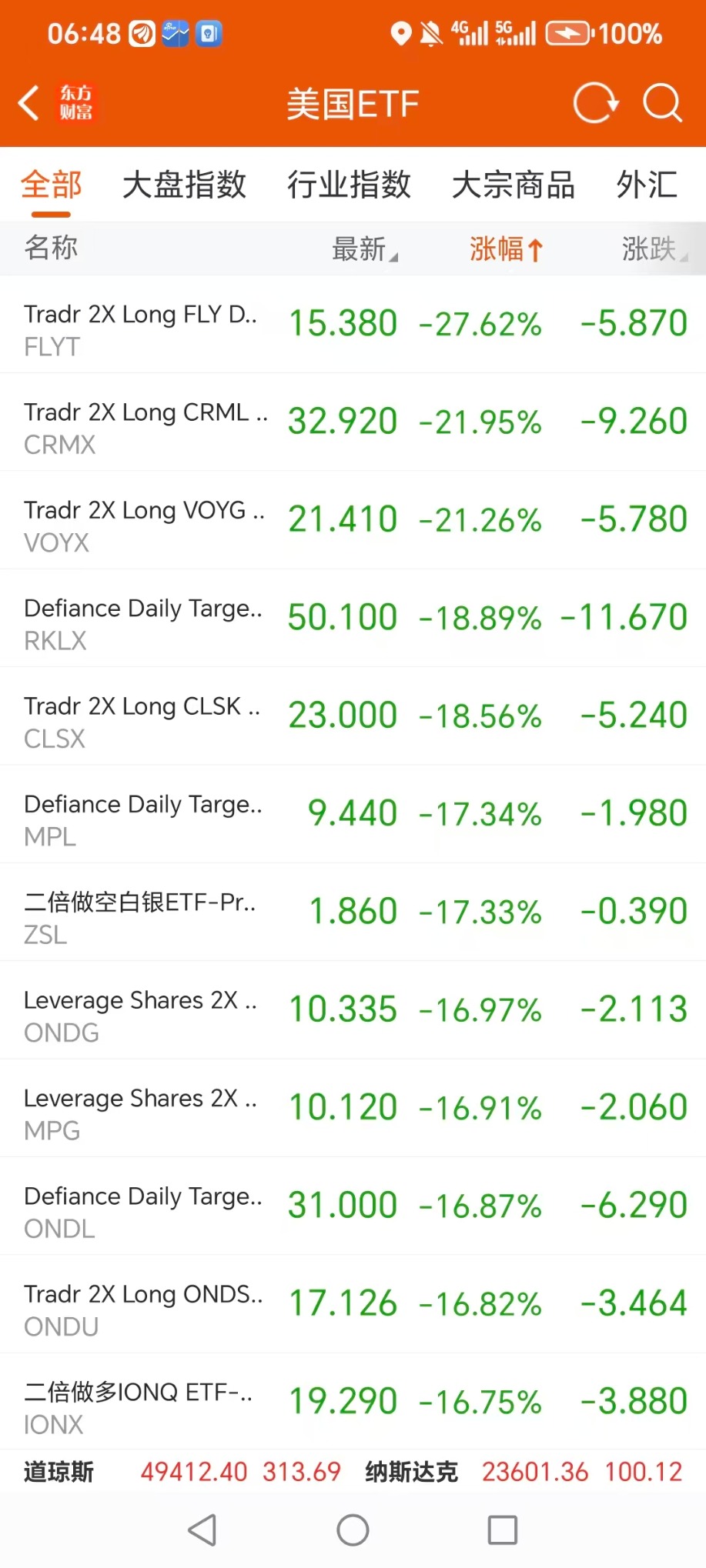This screenshot has height=1568, width=706.
Task: Switch to the 大盘指数 tab
Action: pos(184,185)
